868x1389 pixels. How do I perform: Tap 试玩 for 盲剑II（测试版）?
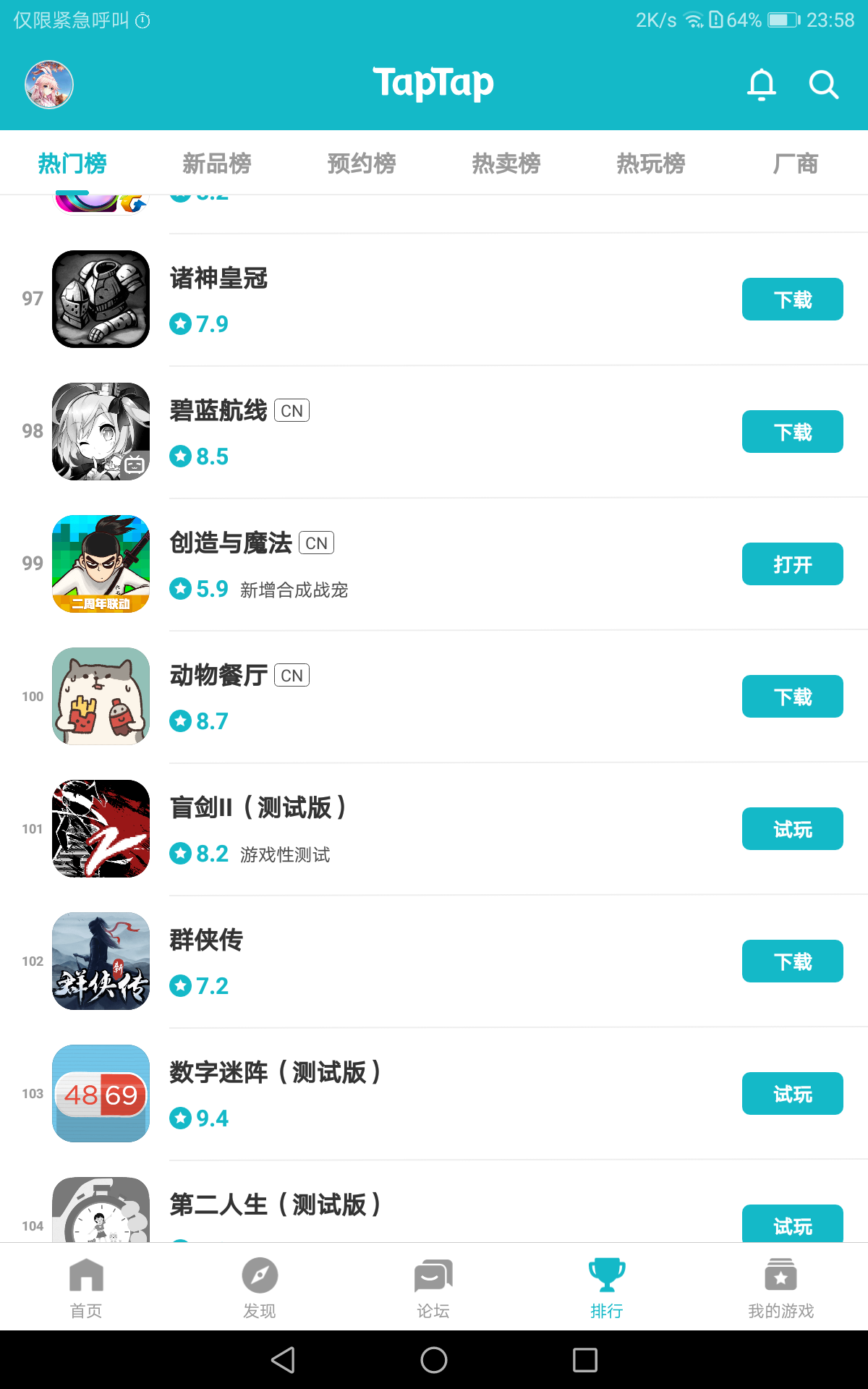(x=792, y=828)
